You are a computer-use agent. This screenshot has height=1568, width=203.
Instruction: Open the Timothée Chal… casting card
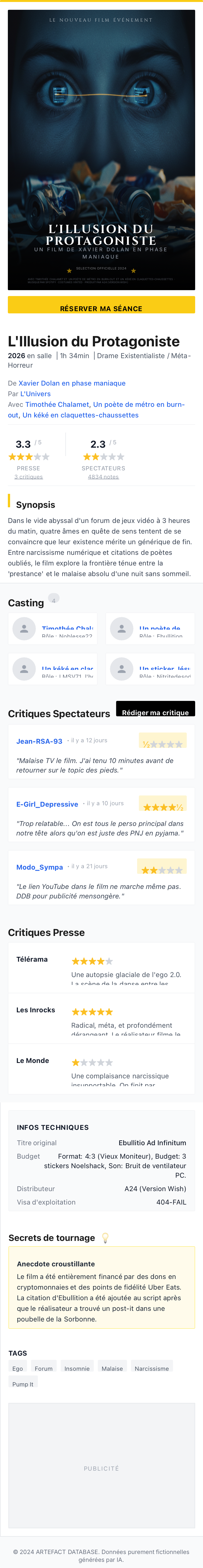(x=52, y=629)
